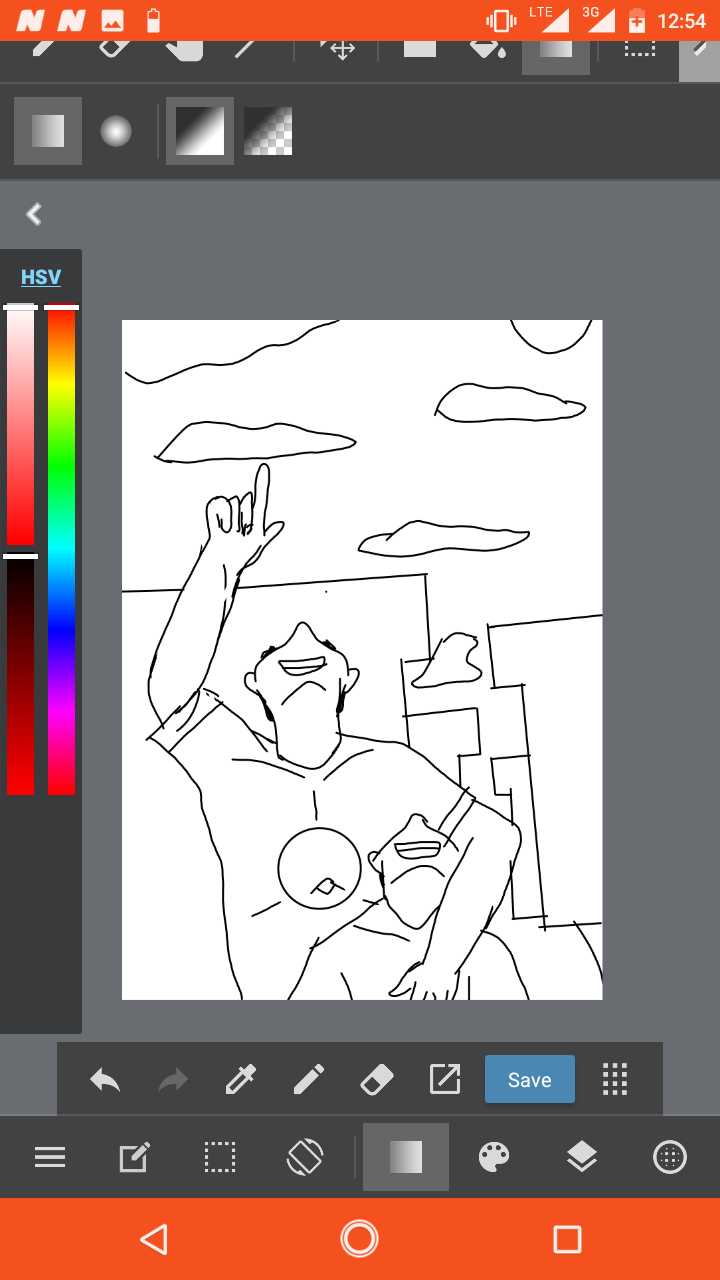Open the selection tool menu
Viewport: 720px width, 1280px height.
point(220,1157)
